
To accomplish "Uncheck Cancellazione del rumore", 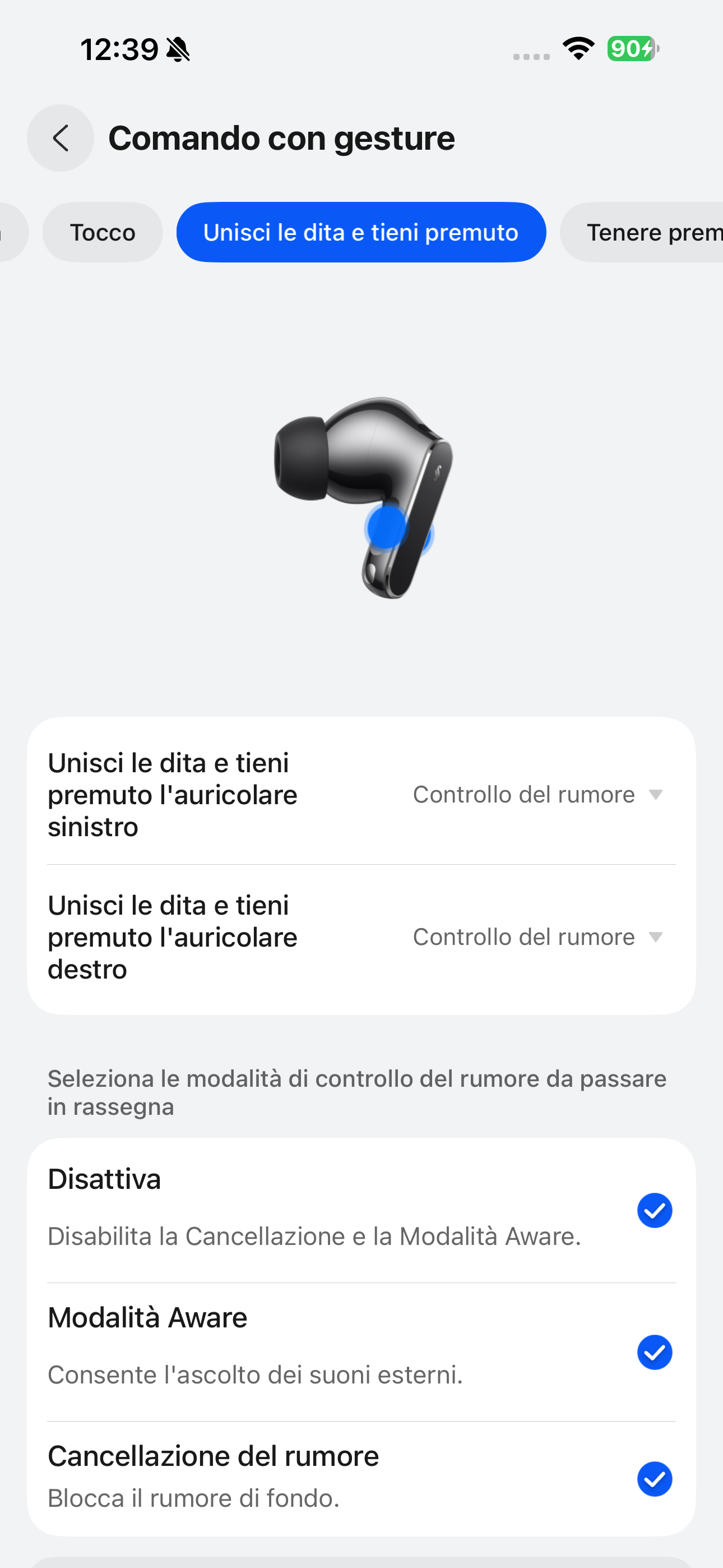I will (654, 1478).
